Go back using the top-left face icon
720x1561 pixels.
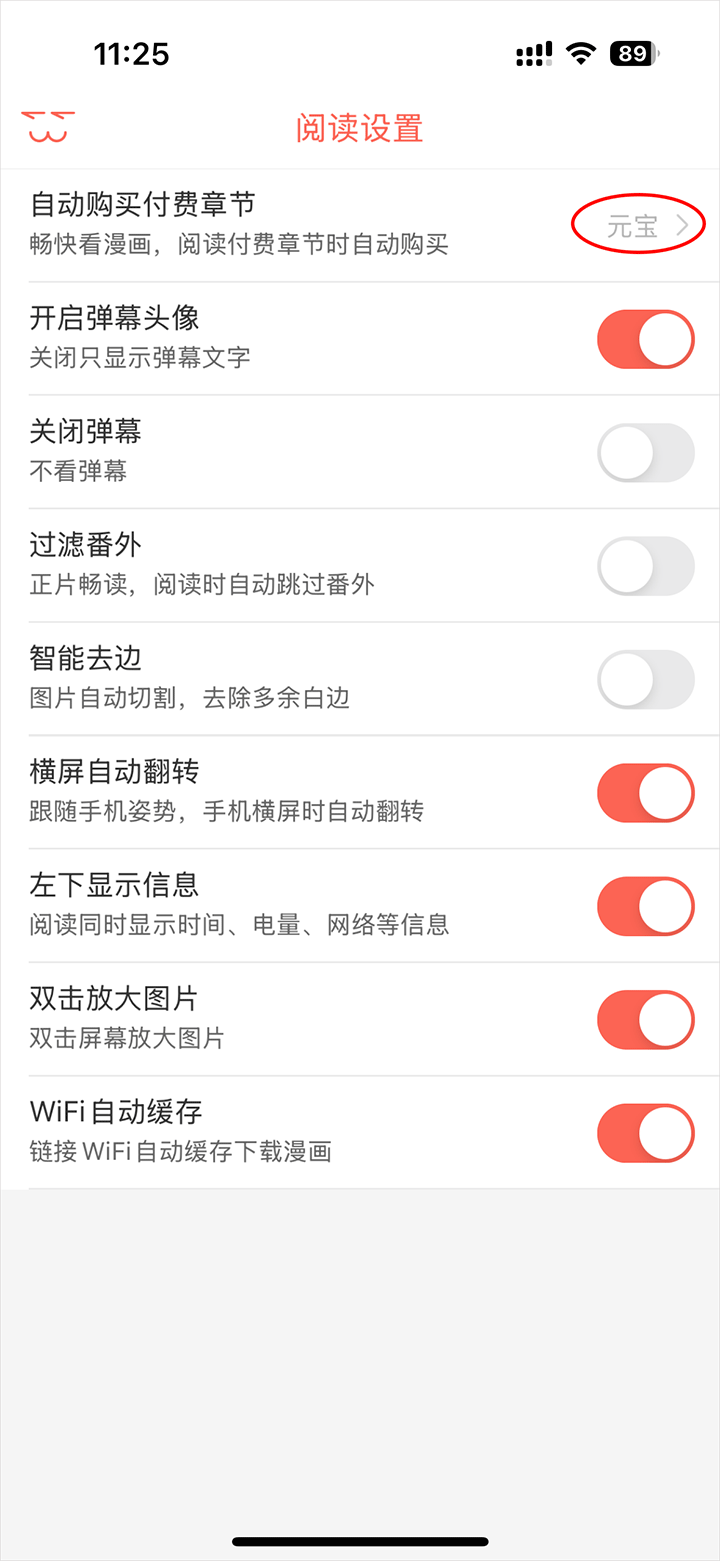[x=47, y=126]
